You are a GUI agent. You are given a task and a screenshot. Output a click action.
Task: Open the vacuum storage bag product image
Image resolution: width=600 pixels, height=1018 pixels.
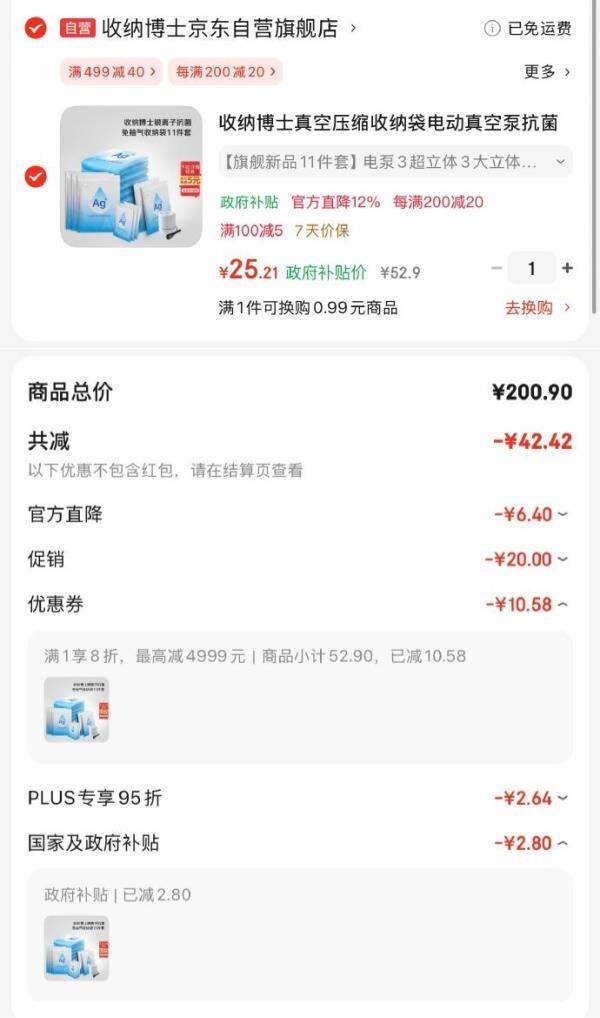coord(131,177)
